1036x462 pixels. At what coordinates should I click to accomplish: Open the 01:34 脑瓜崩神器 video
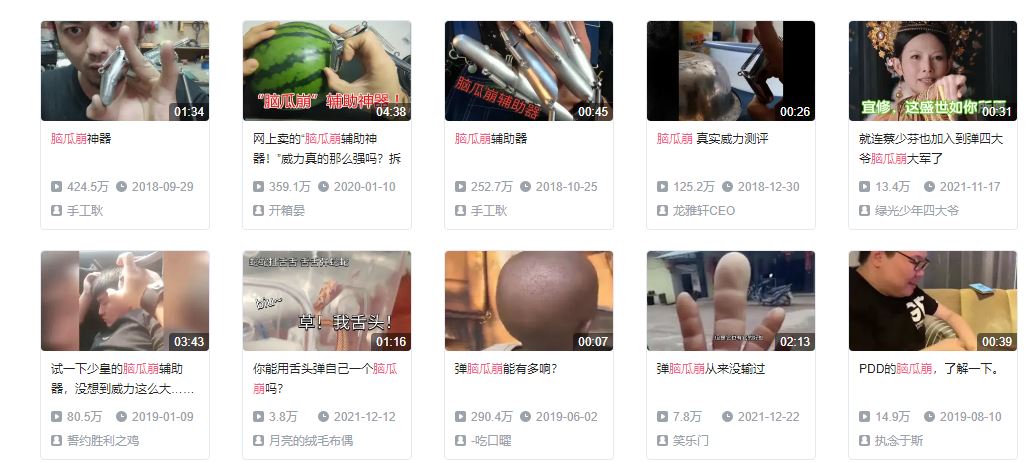[124, 71]
